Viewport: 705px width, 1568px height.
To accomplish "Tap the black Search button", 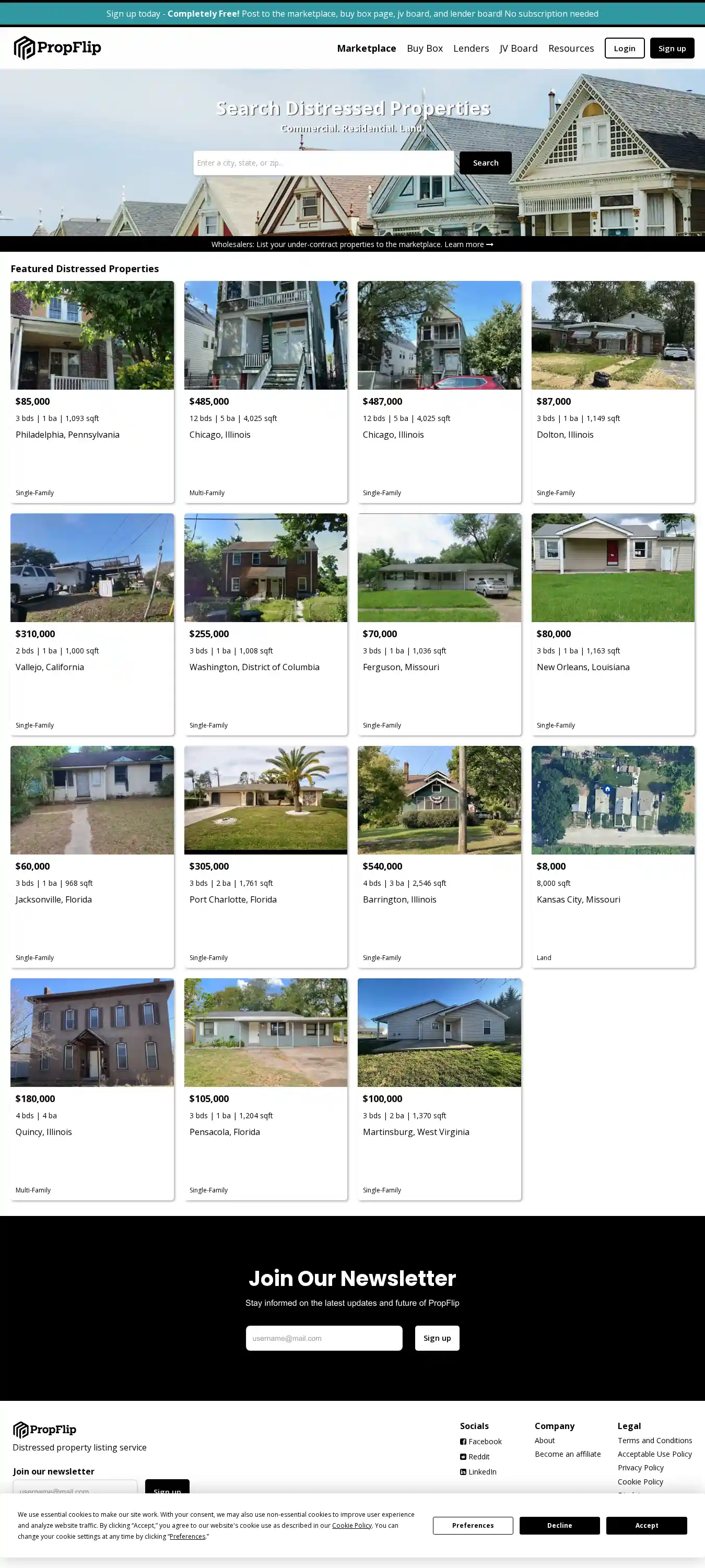I will click(485, 162).
